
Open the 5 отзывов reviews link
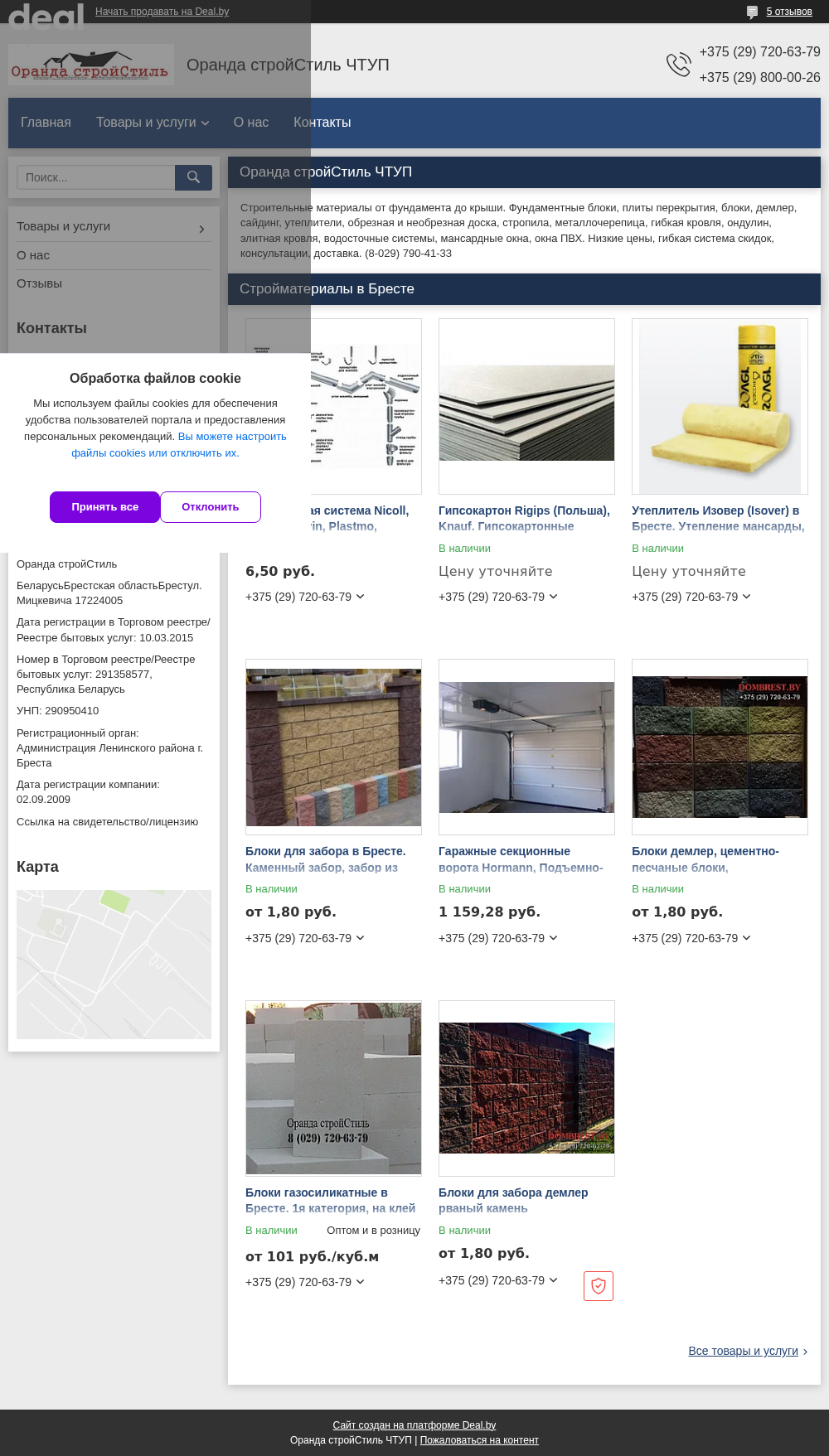[788, 12]
